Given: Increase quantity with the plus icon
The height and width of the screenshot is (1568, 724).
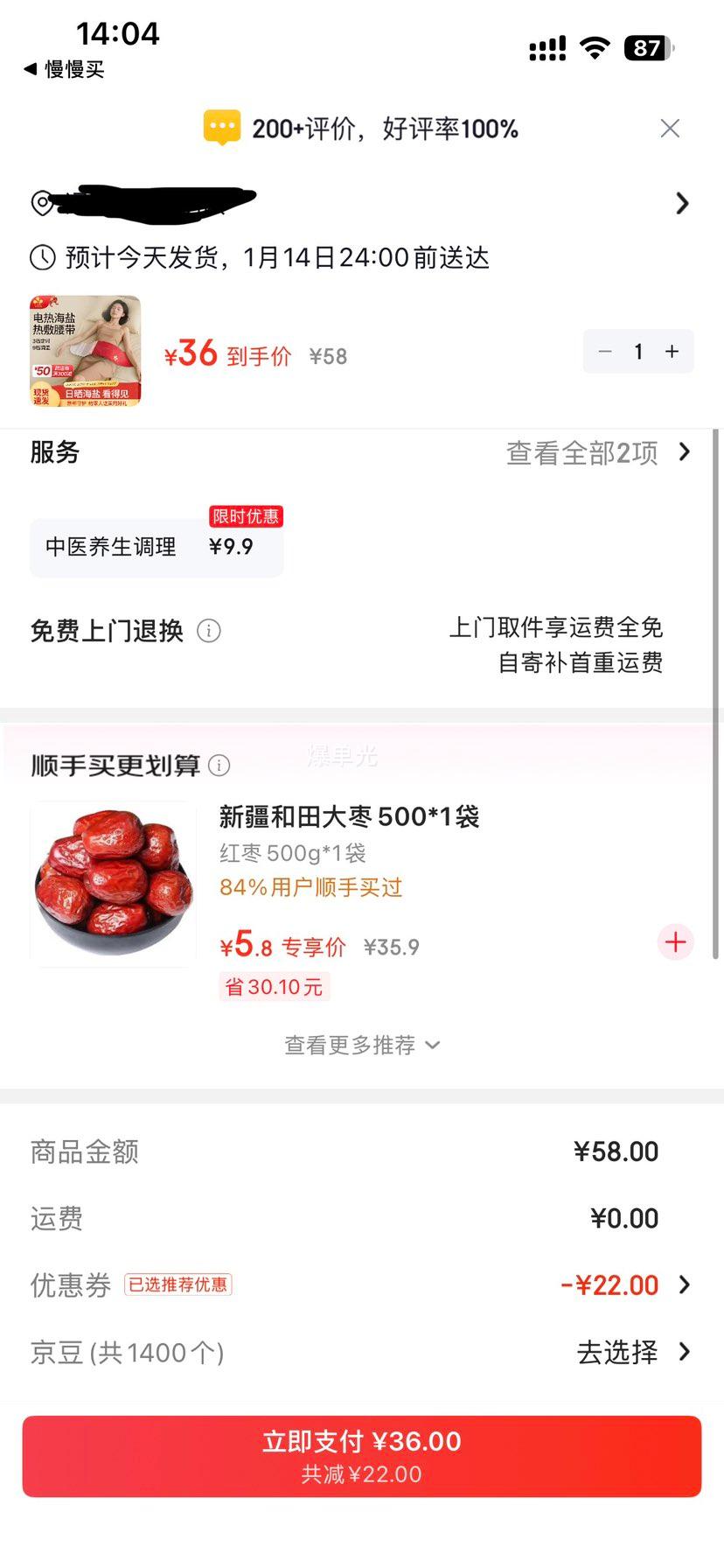Looking at the screenshot, I should (672, 351).
